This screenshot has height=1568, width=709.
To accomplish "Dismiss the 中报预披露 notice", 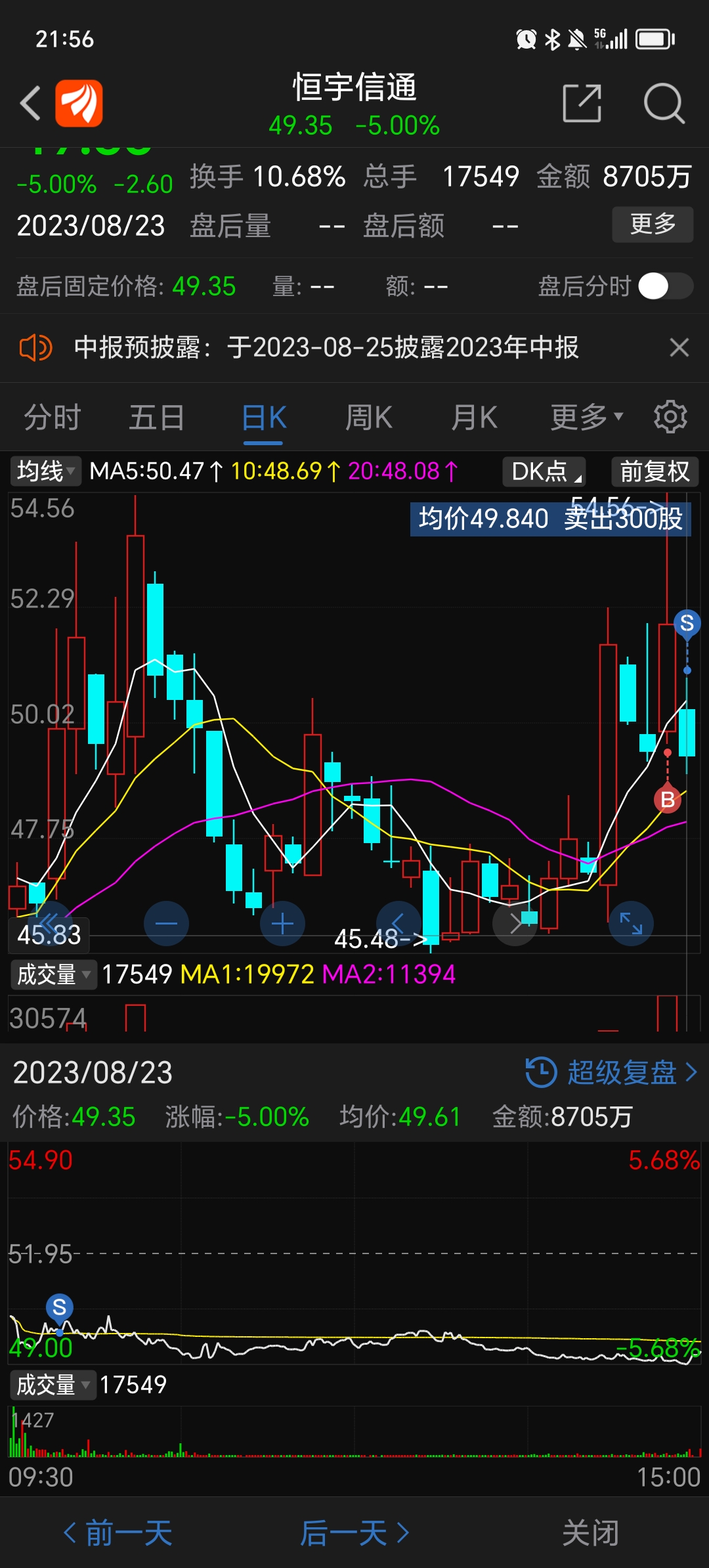I will [x=679, y=347].
